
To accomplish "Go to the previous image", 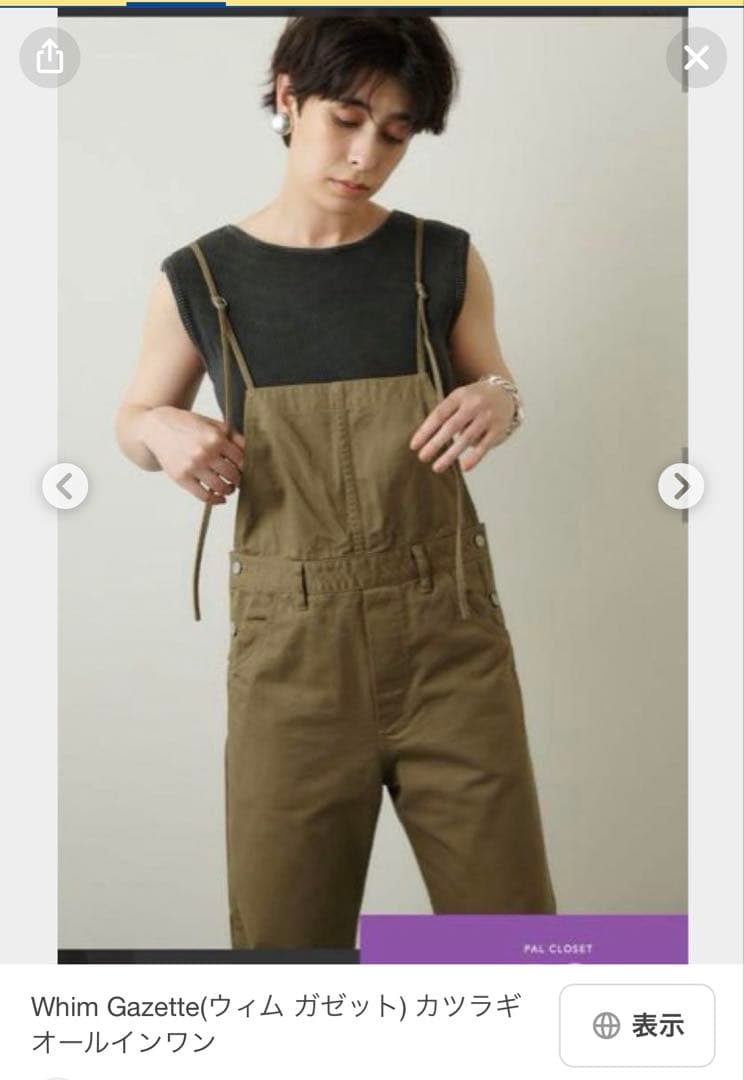I will (65, 487).
